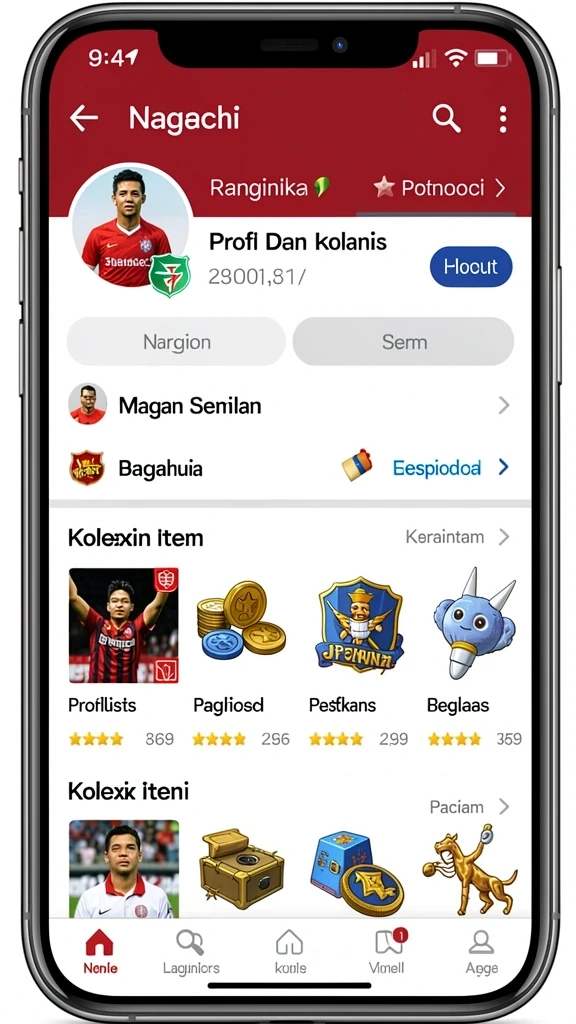The height and width of the screenshot is (1024, 576).
Task: Open the Bagahuia row
Action: click(289, 468)
